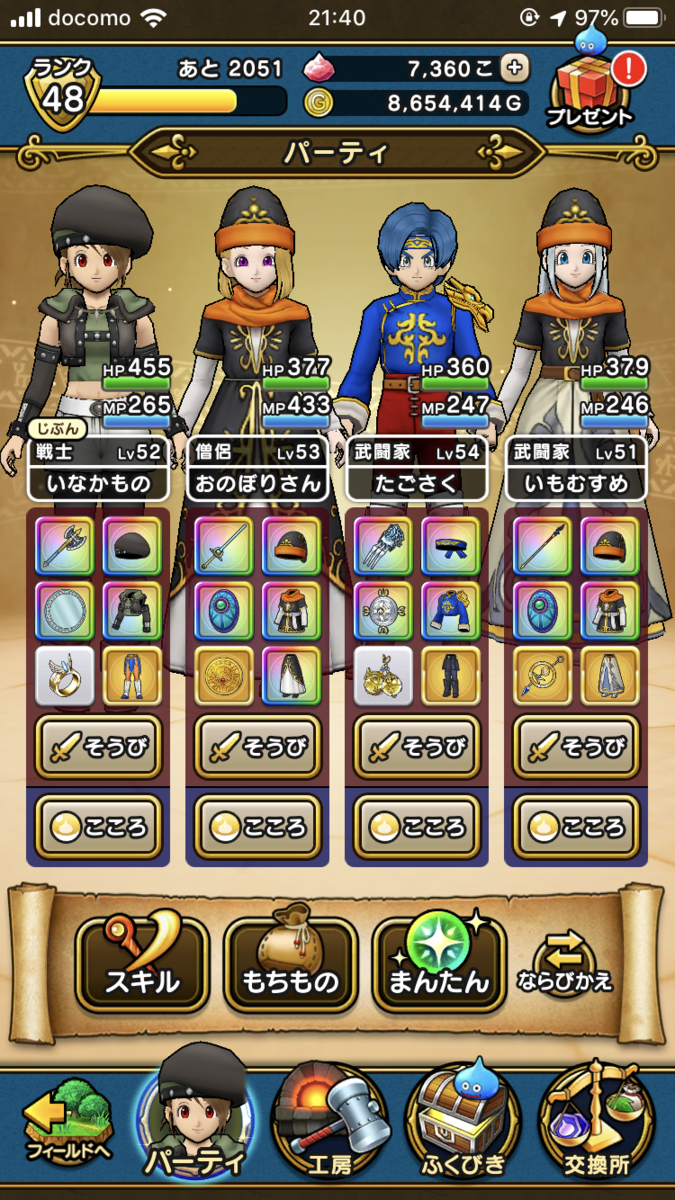Tap the plus icon to add gems
The width and height of the screenshot is (675, 1200).
(x=514, y=68)
